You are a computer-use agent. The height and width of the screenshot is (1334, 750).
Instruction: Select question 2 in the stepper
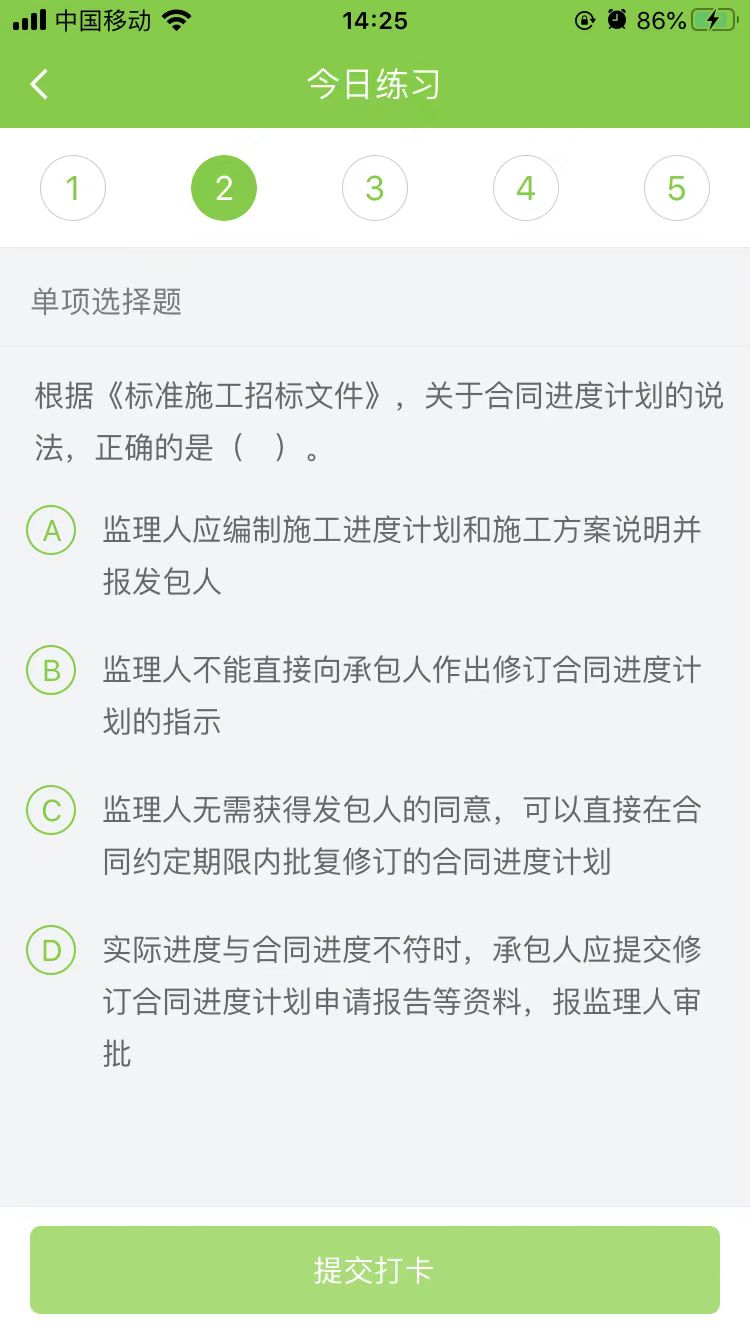pyautogui.click(x=224, y=188)
